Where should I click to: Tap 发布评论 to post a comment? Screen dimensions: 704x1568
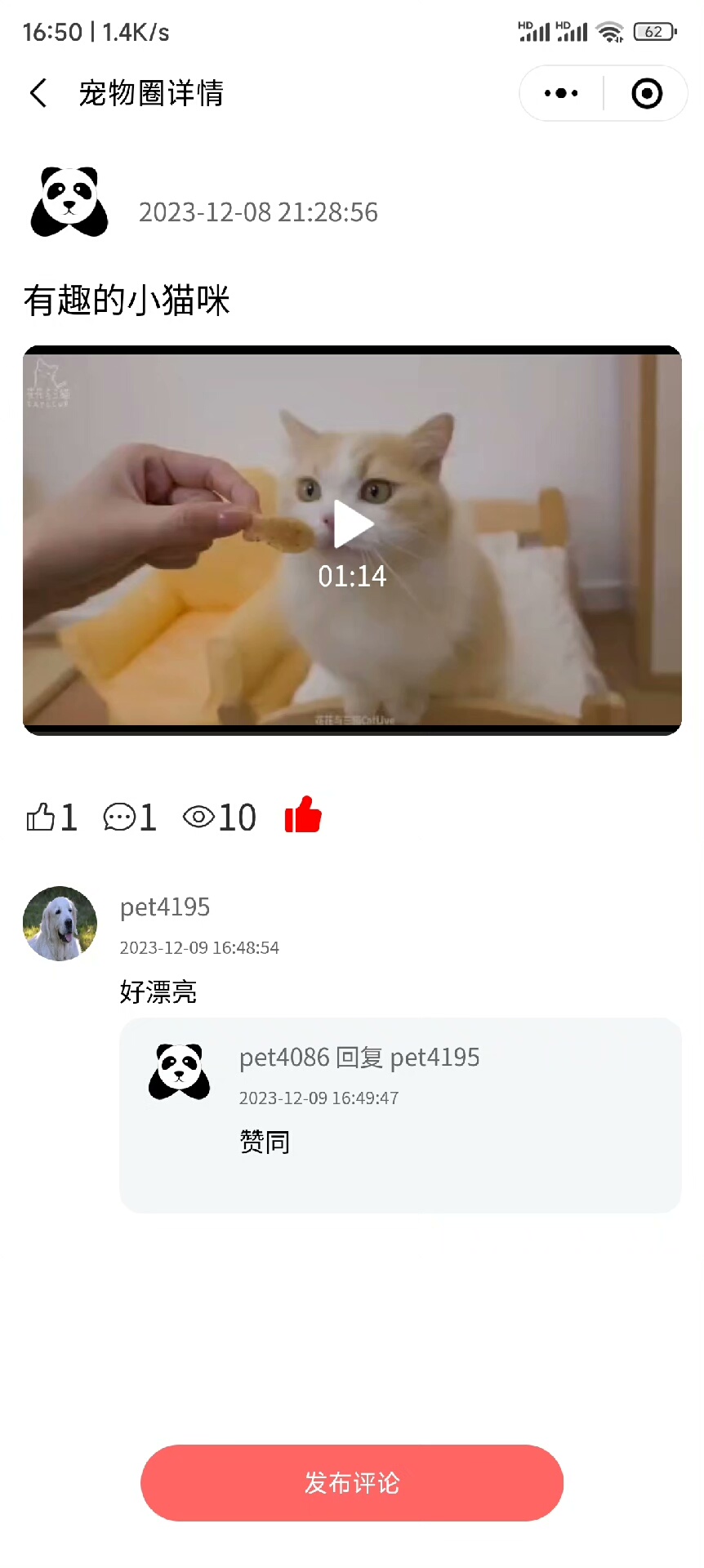[x=352, y=1482]
